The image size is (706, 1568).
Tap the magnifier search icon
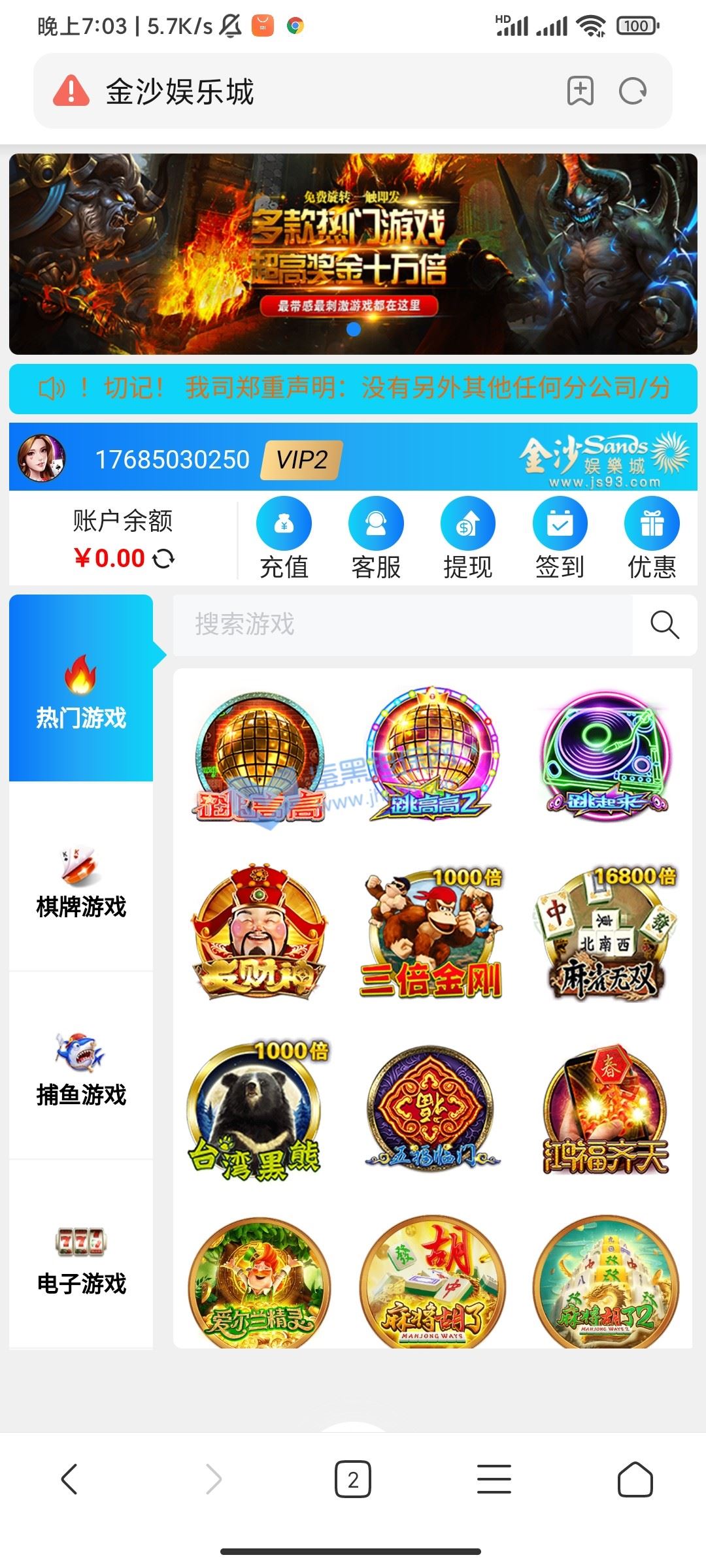(x=664, y=624)
